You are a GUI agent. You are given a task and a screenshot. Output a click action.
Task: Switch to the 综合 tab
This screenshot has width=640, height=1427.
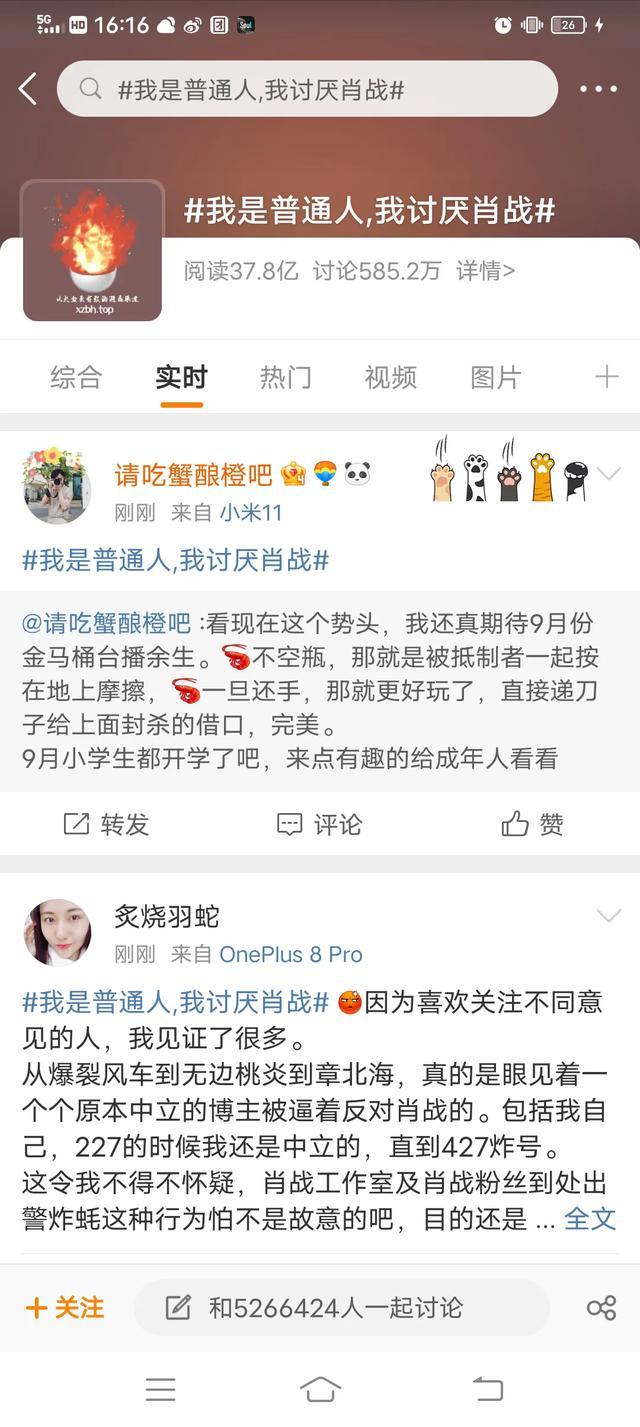click(76, 377)
